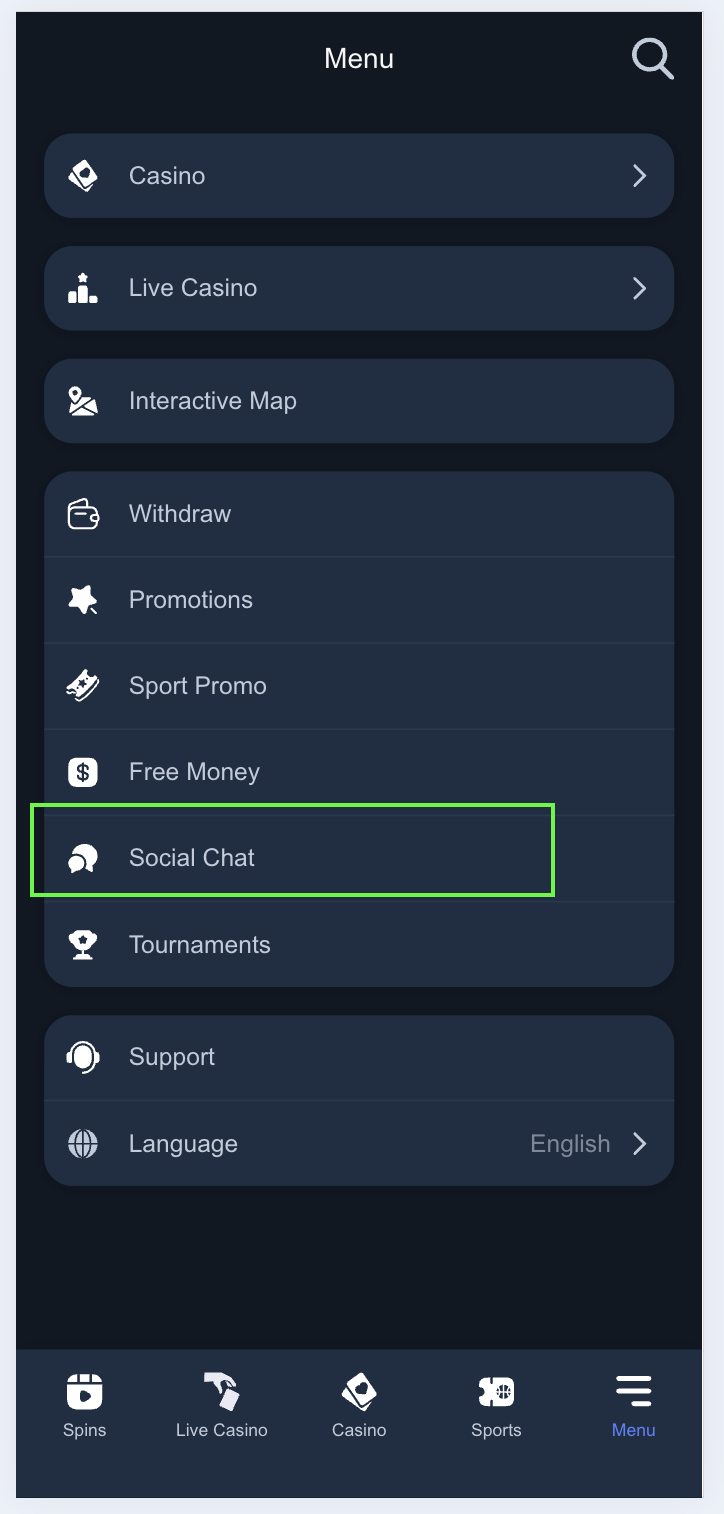The width and height of the screenshot is (724, 1514).
Task: Switch to the Casino bottom tab
Action: tap(359, 1405)
